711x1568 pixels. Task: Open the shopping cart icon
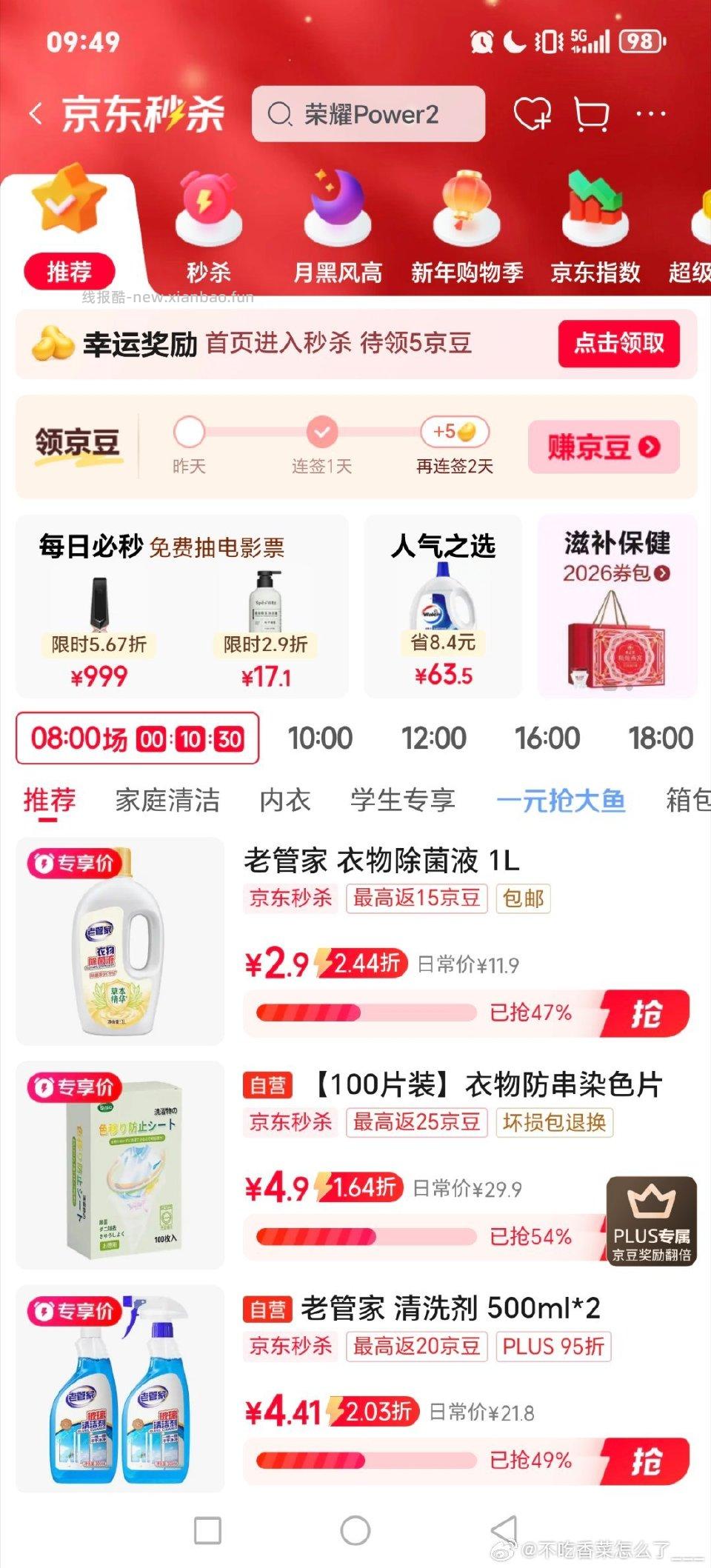pos(592,113)
